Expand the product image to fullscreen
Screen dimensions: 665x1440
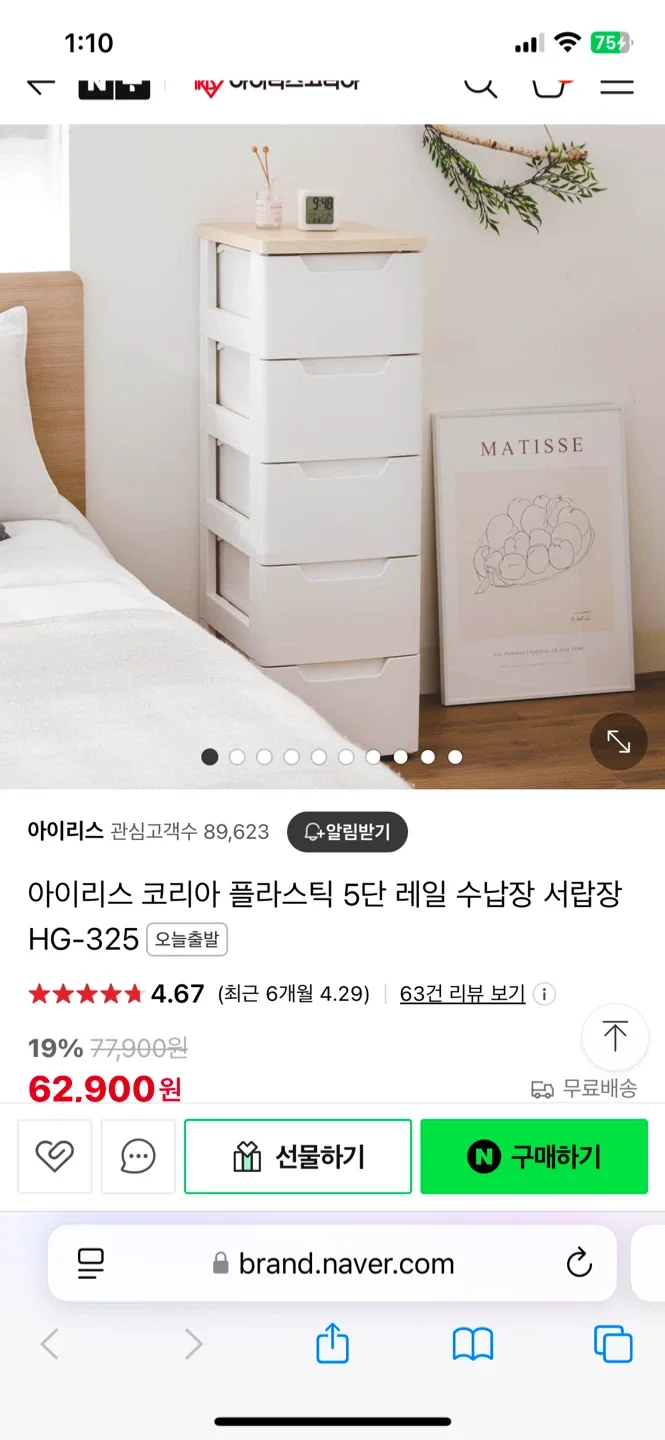[x=618, y=741]
